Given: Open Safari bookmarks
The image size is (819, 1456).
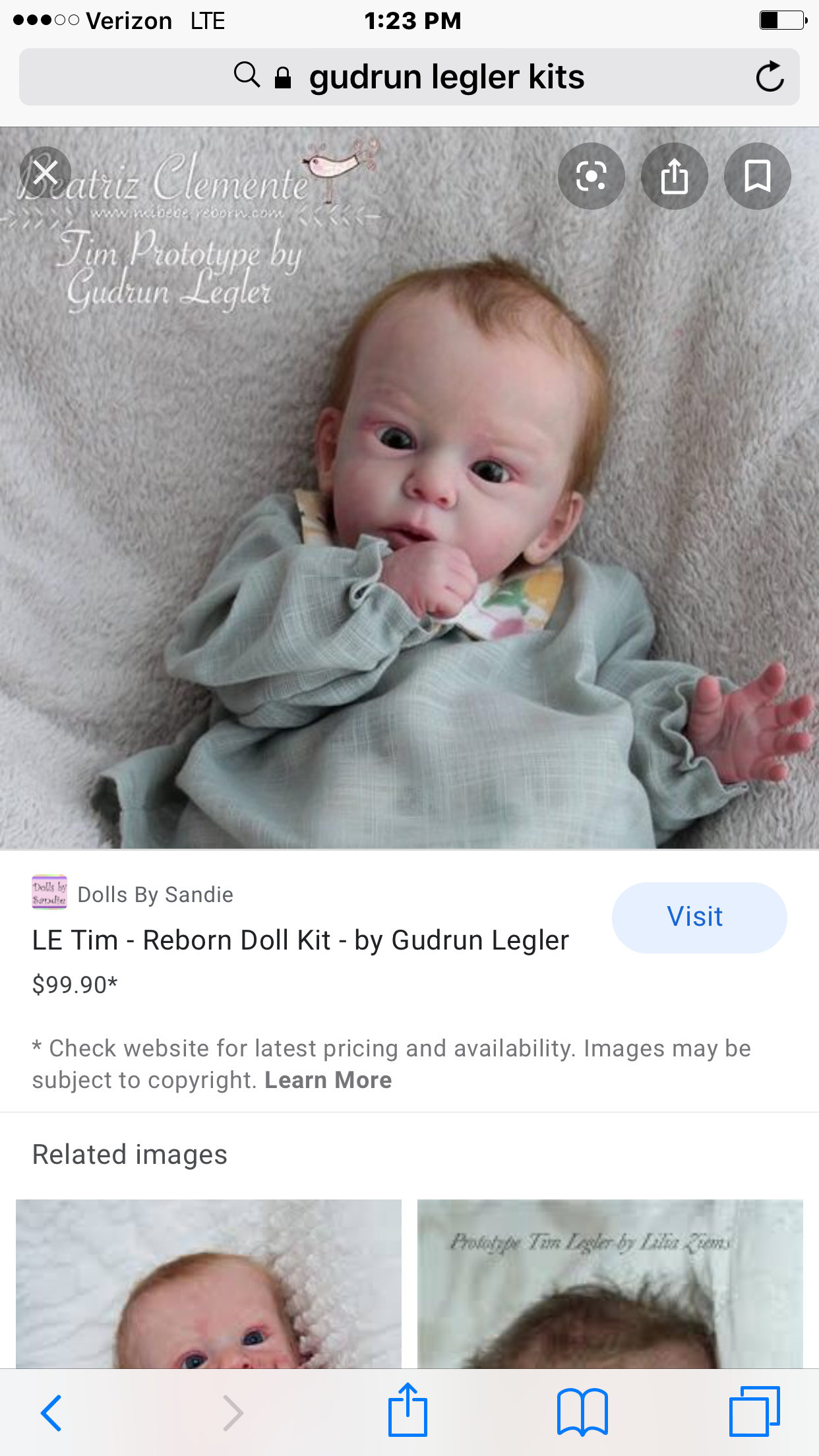Looking at the screenshot, I should tap(582, 1412).
